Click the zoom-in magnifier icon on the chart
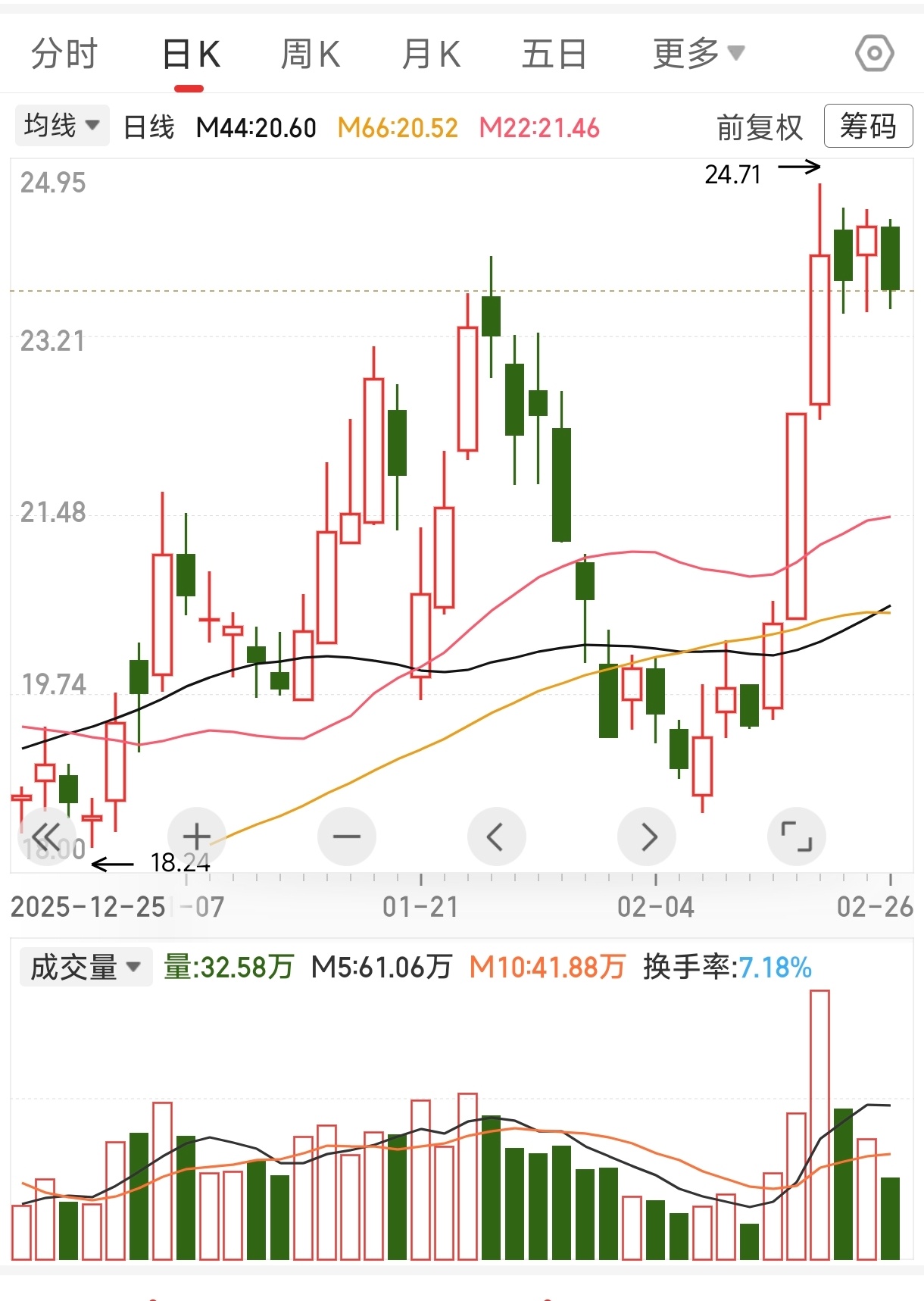The image size is (924, 1301). click(x=195, y=836)
